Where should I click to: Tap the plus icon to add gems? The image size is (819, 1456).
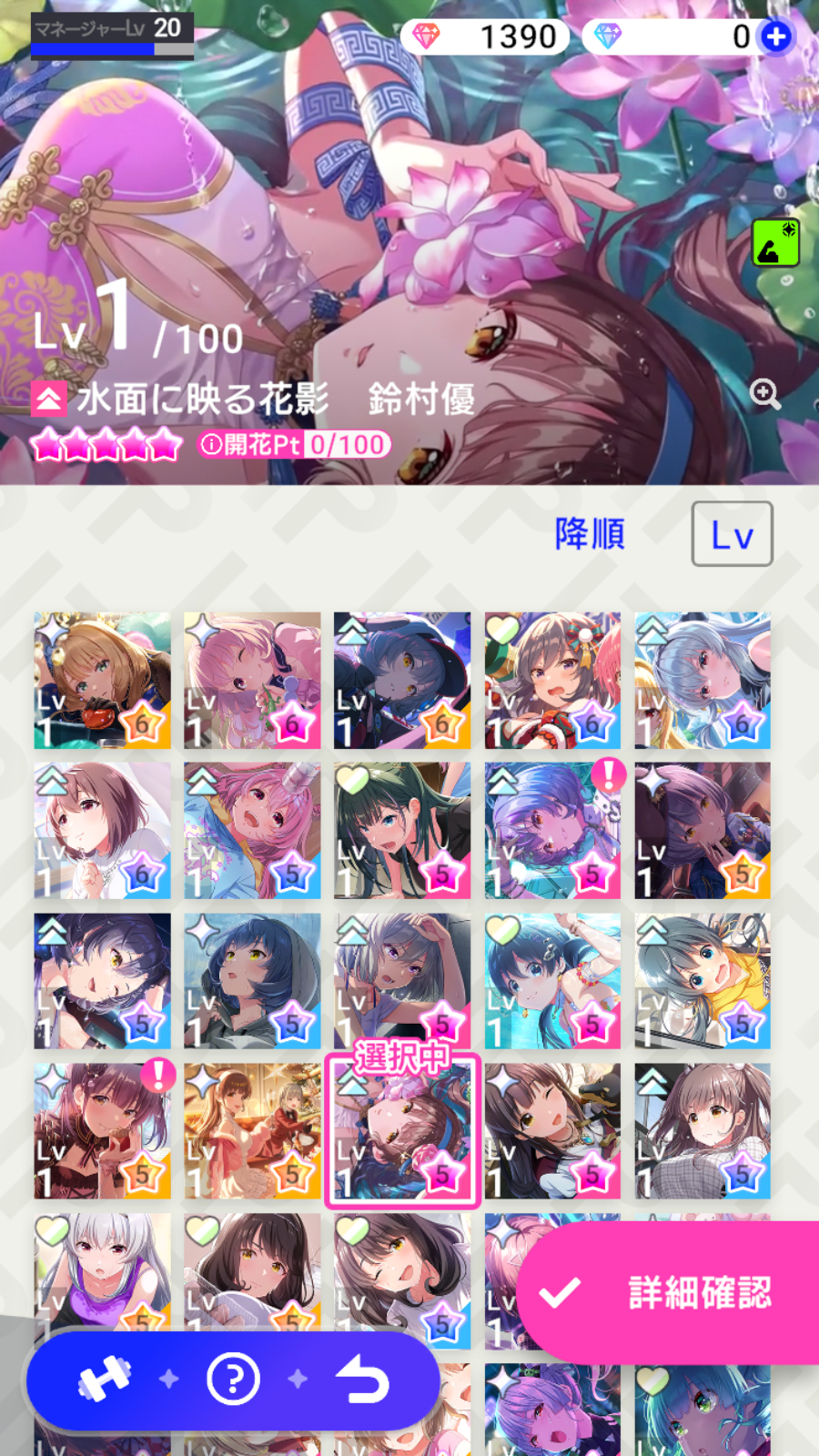click(x=776, y=36)
